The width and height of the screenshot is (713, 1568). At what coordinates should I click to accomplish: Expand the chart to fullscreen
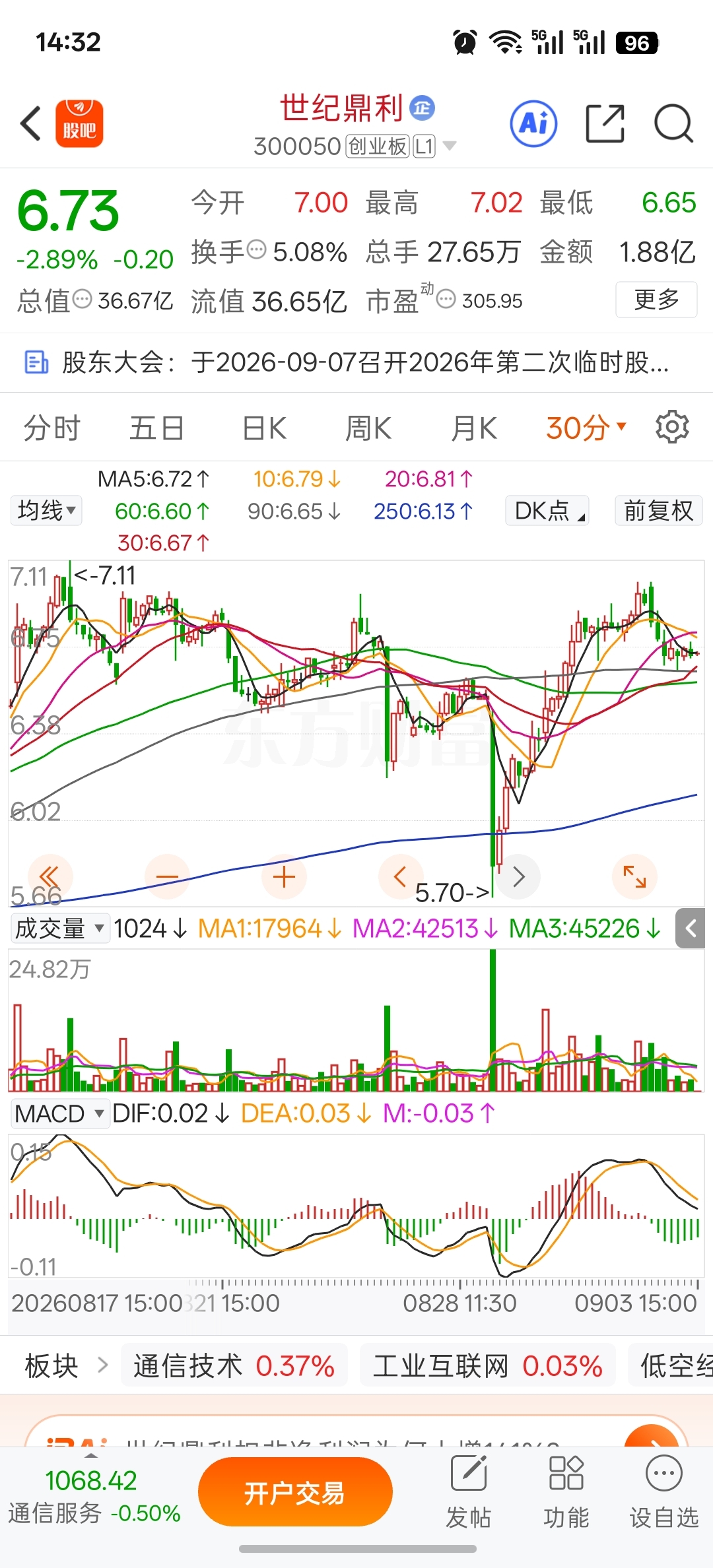pyautogui.click(x=634, y=876)
